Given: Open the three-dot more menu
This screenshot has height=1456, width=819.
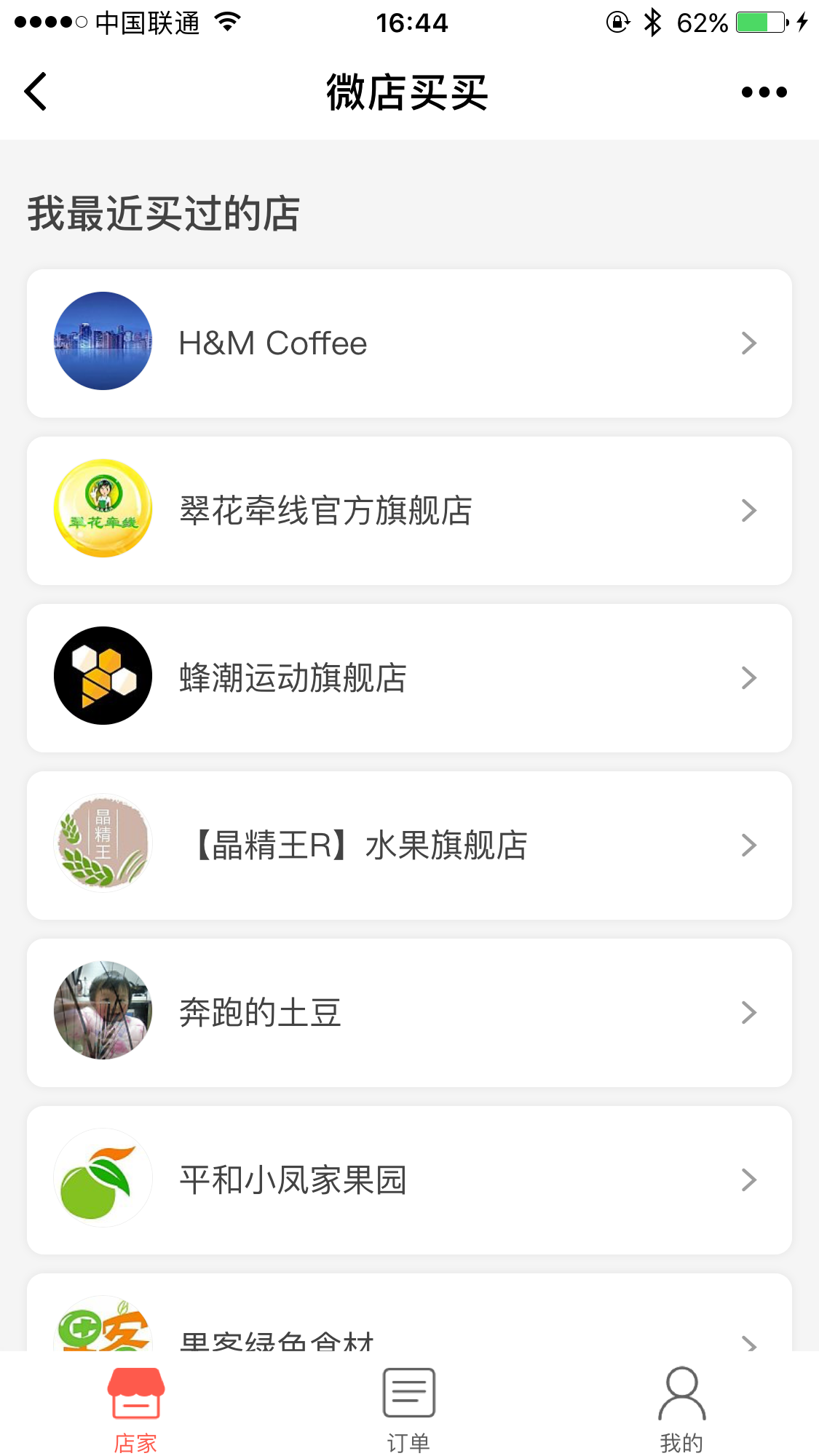Looking at the screenshot, I should pos(764,92).
